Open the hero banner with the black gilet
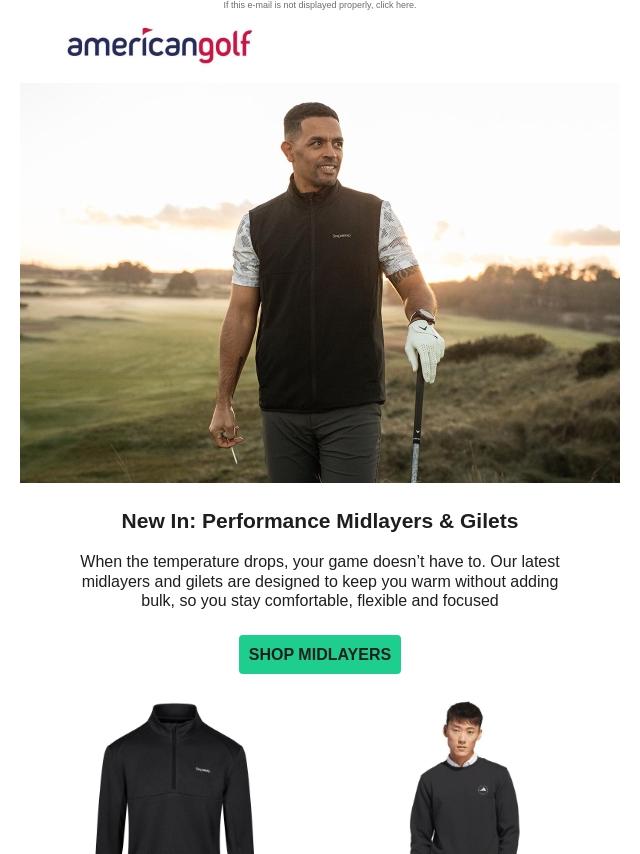This screenshot has height=854, width=640. [320, 283]
